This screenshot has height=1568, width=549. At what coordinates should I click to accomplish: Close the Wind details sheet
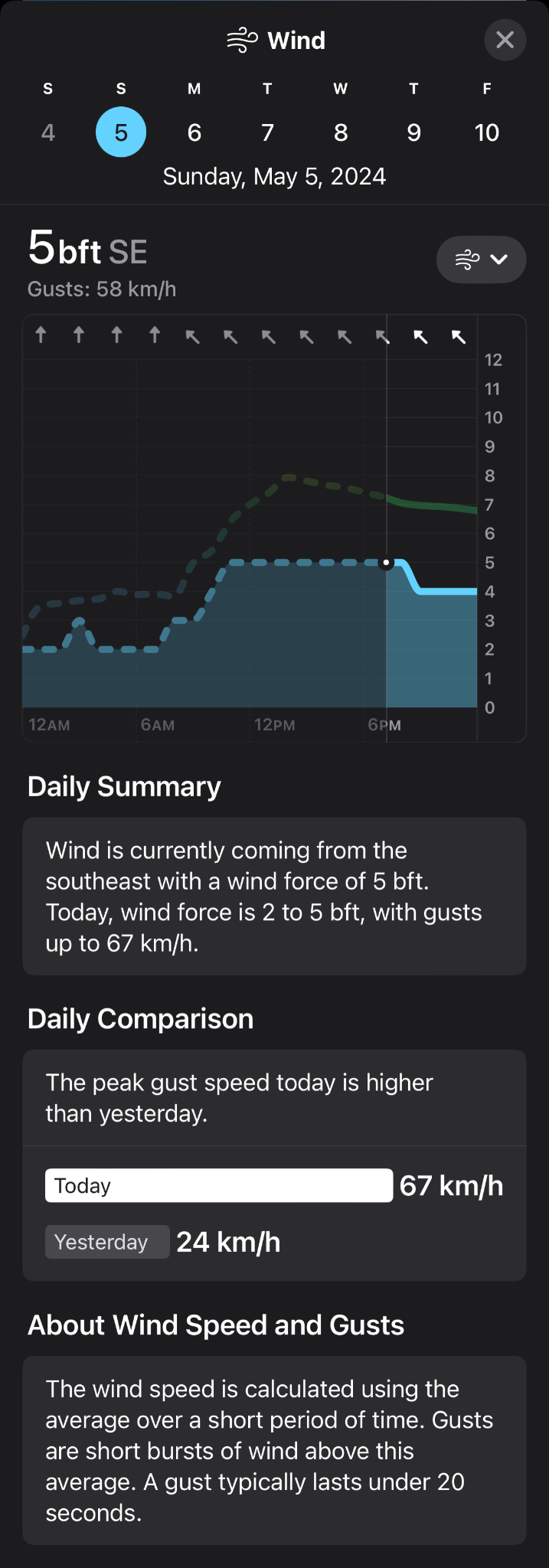(505, 40)
